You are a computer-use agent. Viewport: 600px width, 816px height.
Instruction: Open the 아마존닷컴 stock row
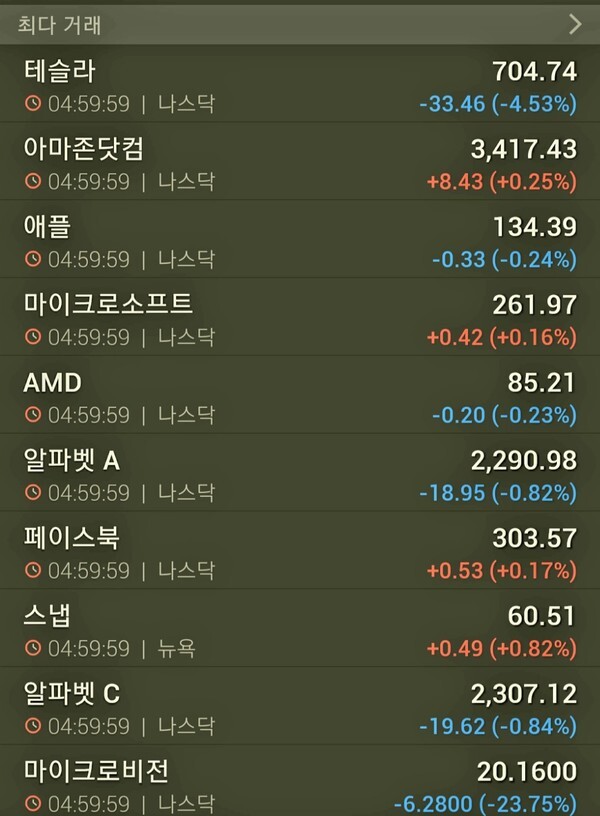tap(300, 164)
